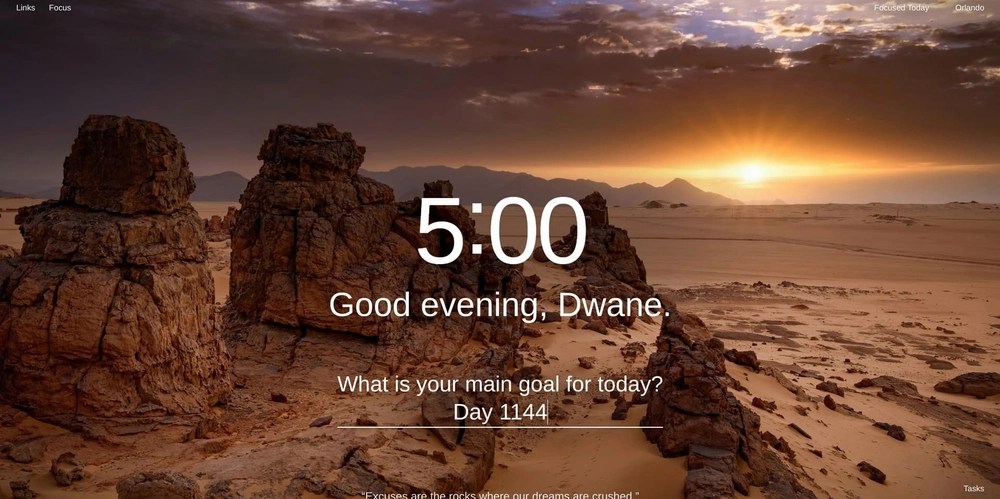Viewport: 1000px width, 499px height.
Task: View Focused Today stats
Action: (x=901, y=8)
